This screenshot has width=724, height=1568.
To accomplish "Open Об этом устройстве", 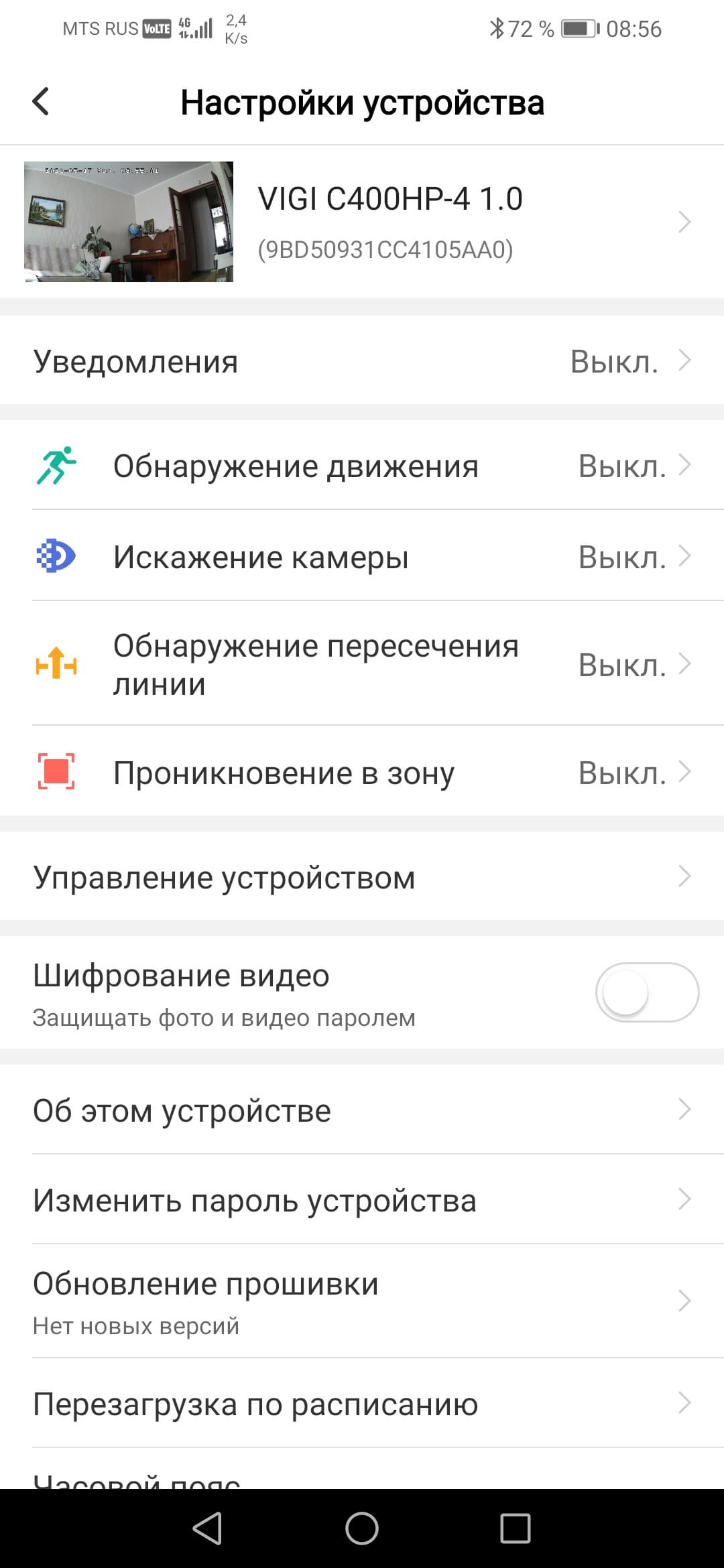I will (362, 1110).
